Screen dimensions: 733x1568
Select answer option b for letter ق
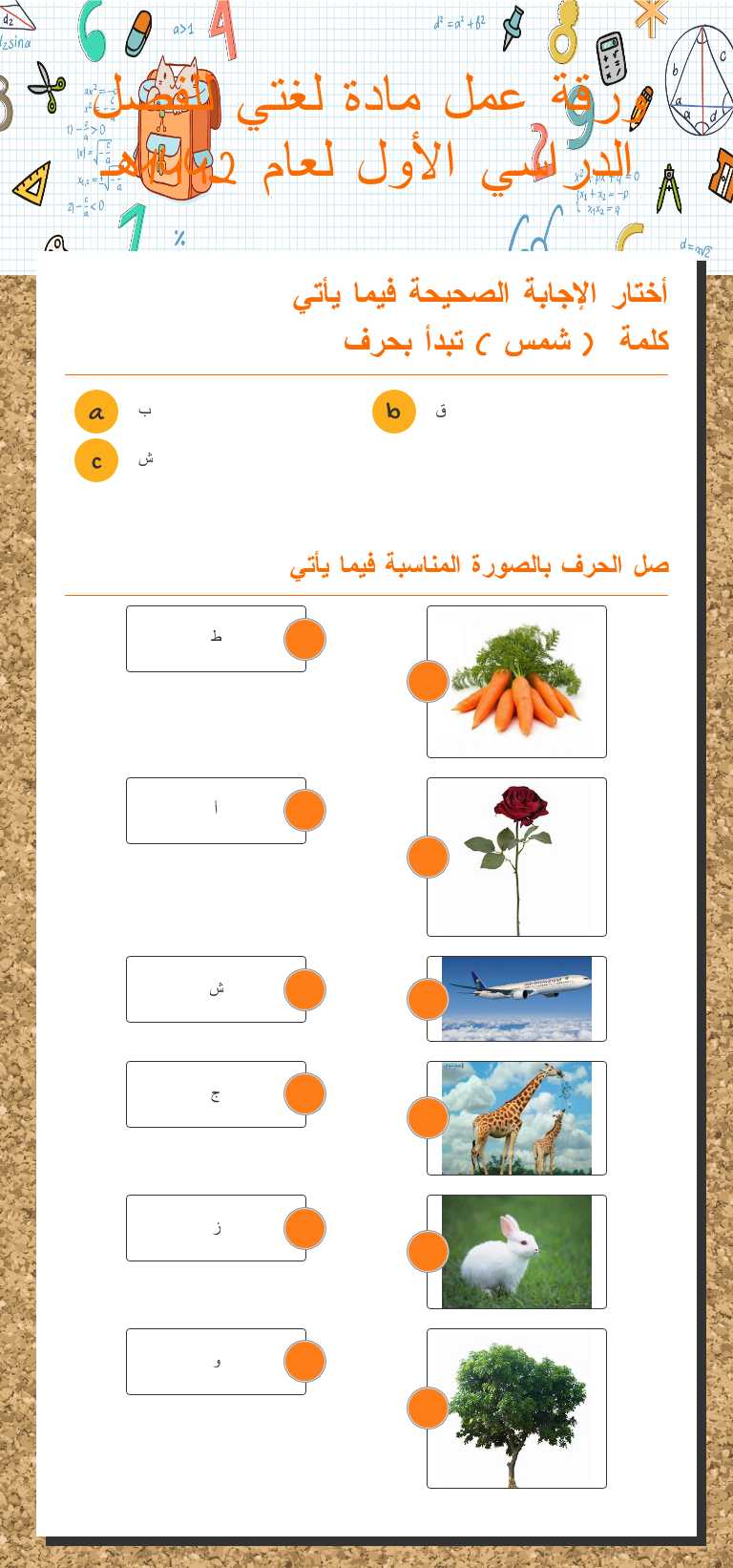point(394,413)
